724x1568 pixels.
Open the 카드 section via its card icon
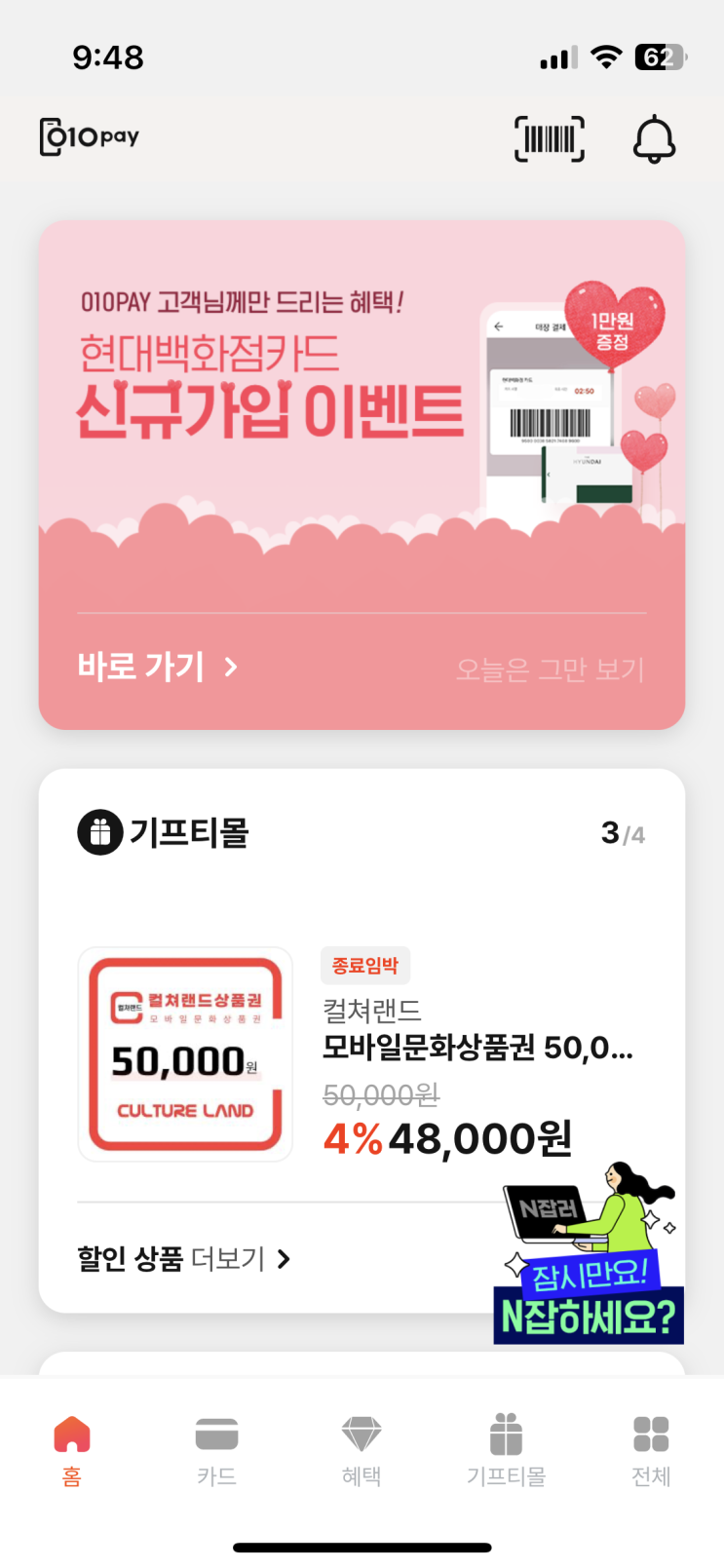click(x=216, y=1434)
